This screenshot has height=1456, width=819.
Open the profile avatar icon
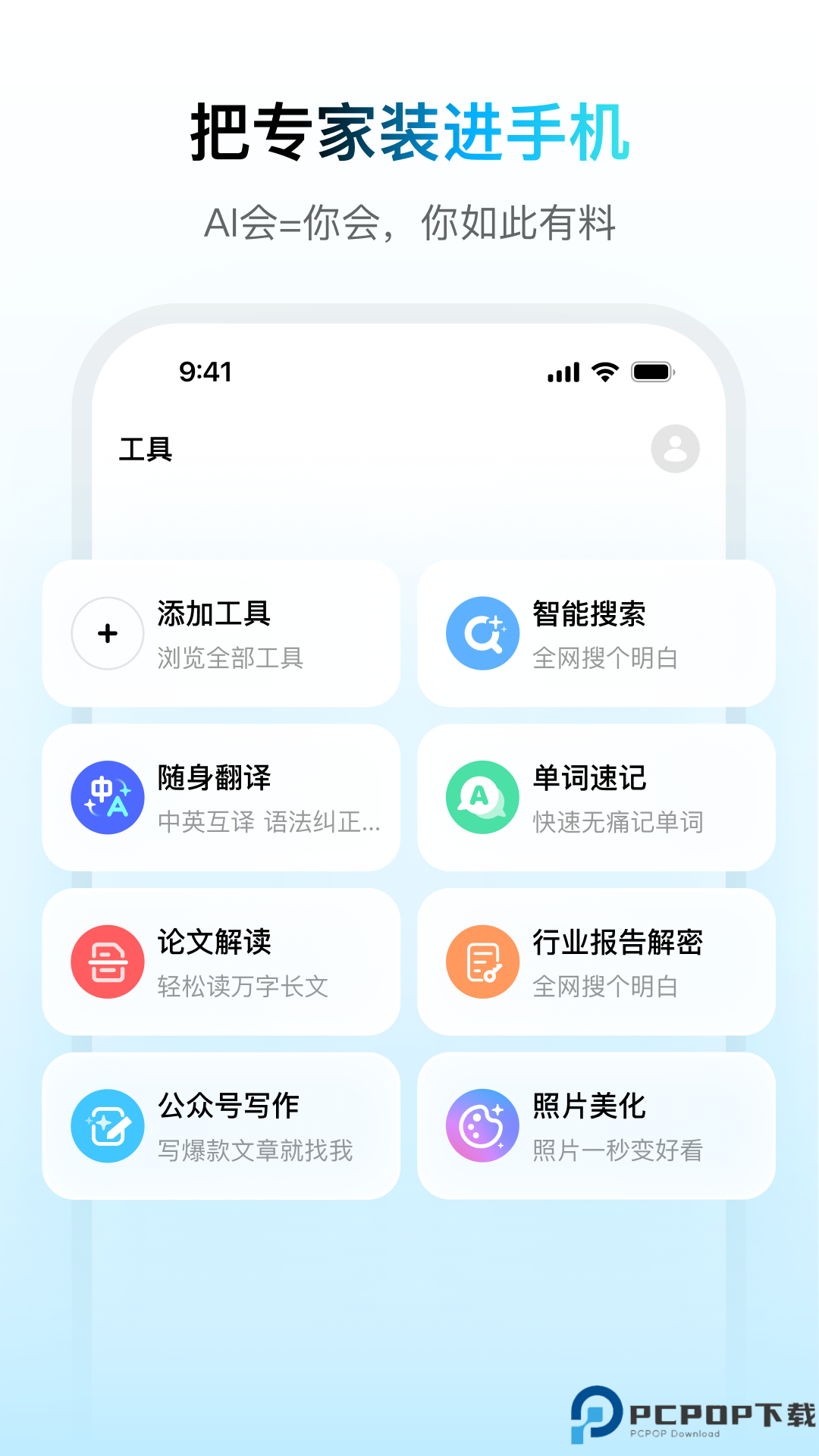pyautogui.click(x=676, y=449)
